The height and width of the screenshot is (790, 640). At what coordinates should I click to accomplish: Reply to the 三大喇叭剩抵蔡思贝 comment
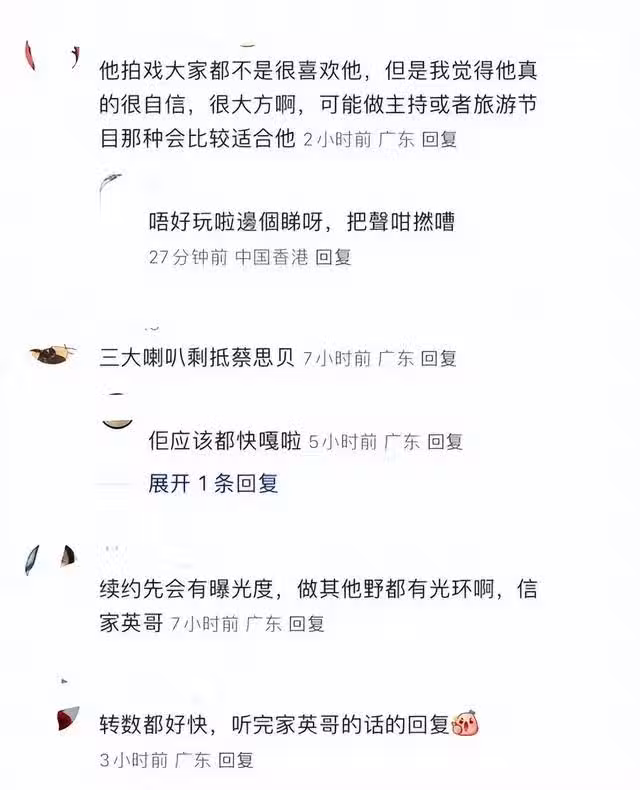pyautogui.click(x=438, y=358)
